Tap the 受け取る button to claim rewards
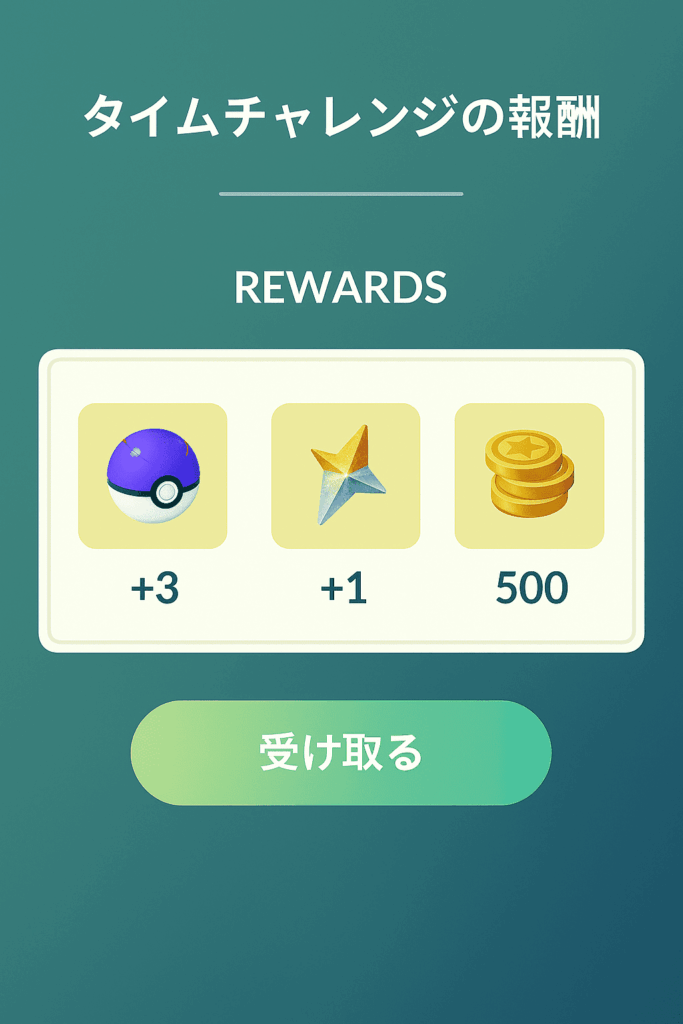The height and width of the screenshot is (1024, 683). coord(341,753)
